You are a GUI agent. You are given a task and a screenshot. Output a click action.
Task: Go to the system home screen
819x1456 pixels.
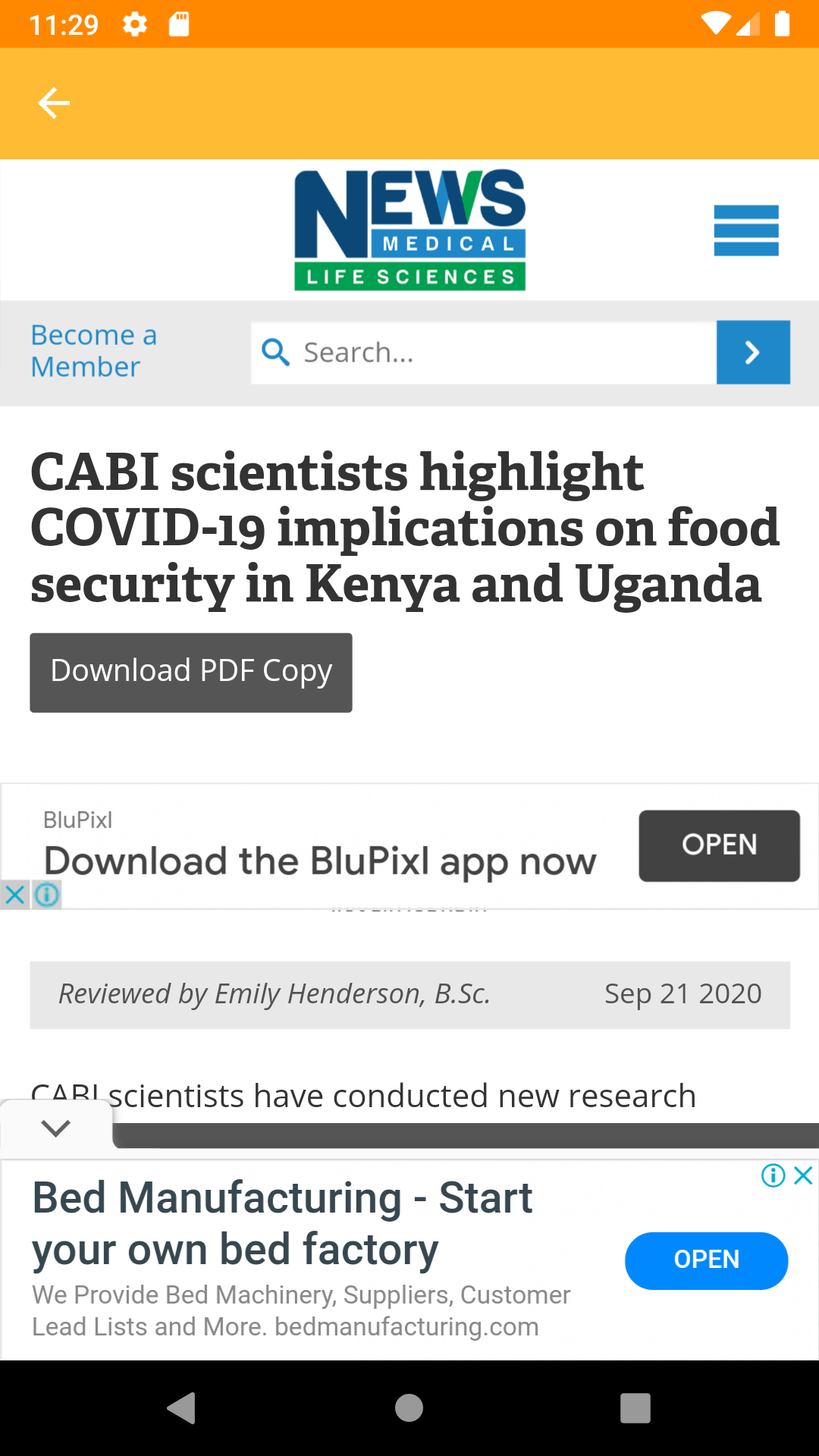[x=409, y=1408]
